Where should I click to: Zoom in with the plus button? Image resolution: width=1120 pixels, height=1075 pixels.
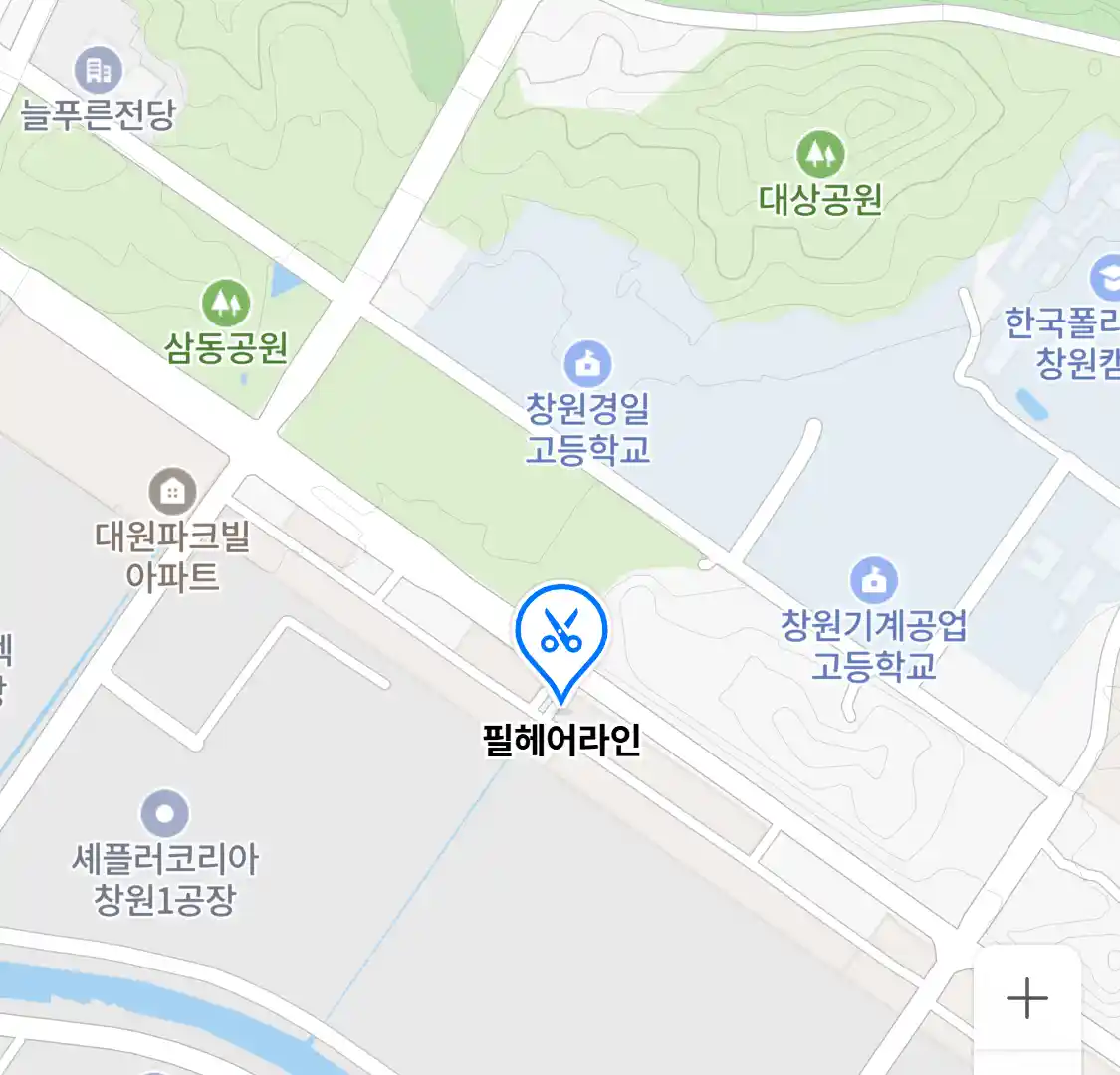pyautogui.click(x=1026, y=997)
